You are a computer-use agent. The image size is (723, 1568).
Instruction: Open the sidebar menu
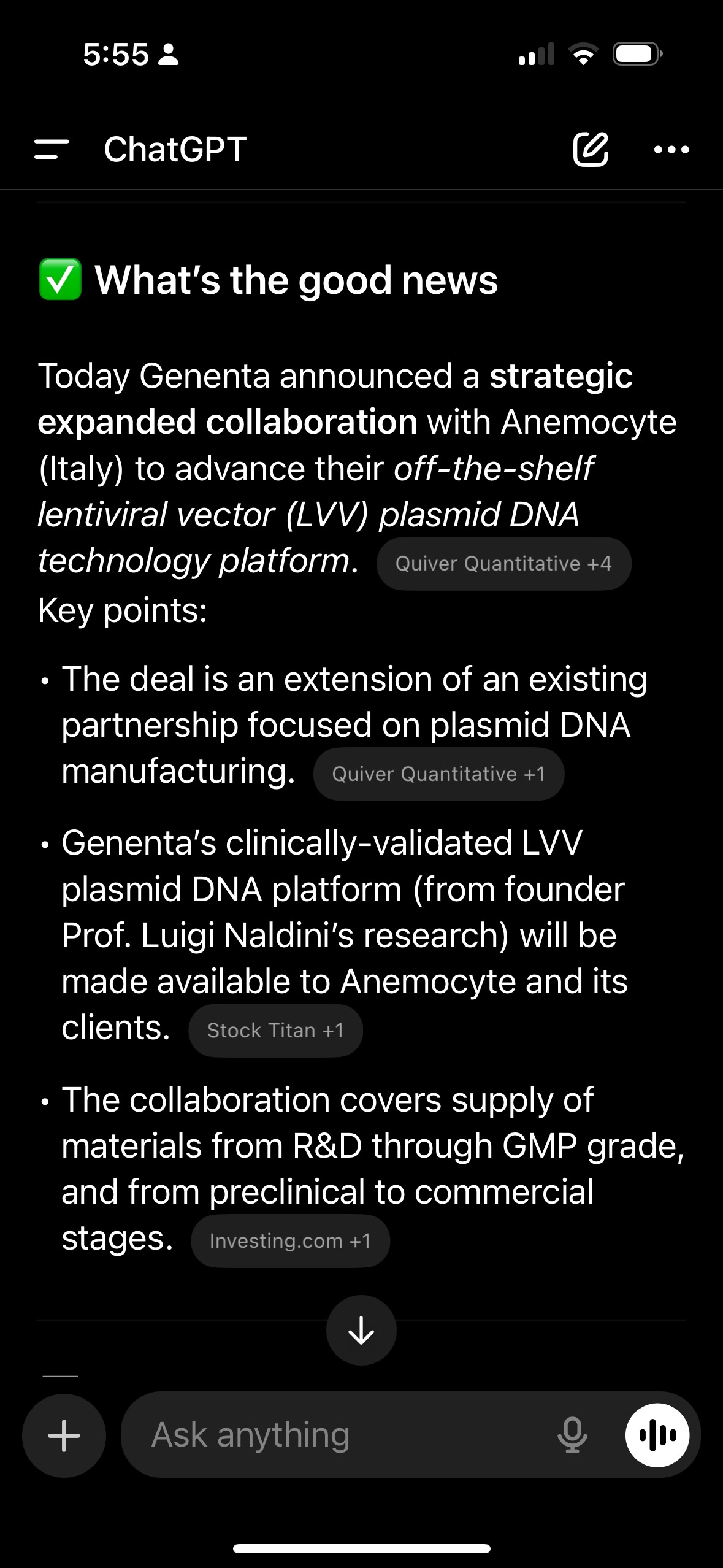[x=51, y=149]
